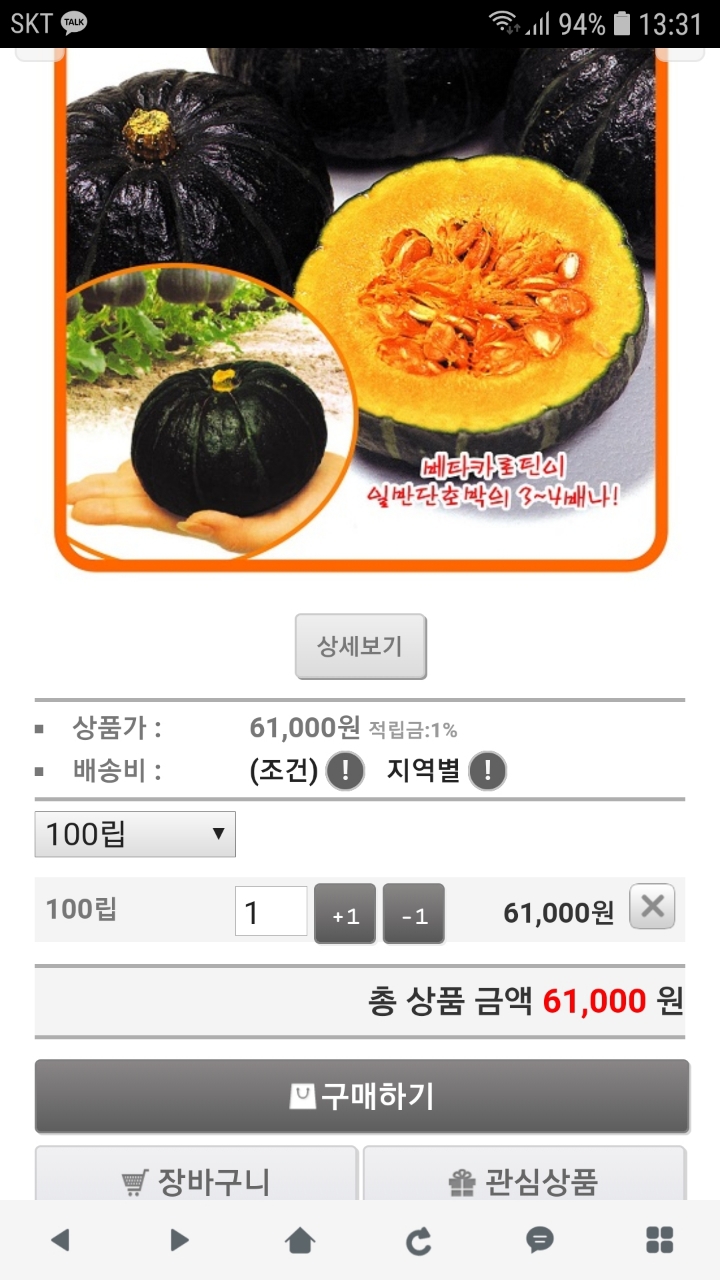Open the grid menu in bottom bar

click(659, 1240)
